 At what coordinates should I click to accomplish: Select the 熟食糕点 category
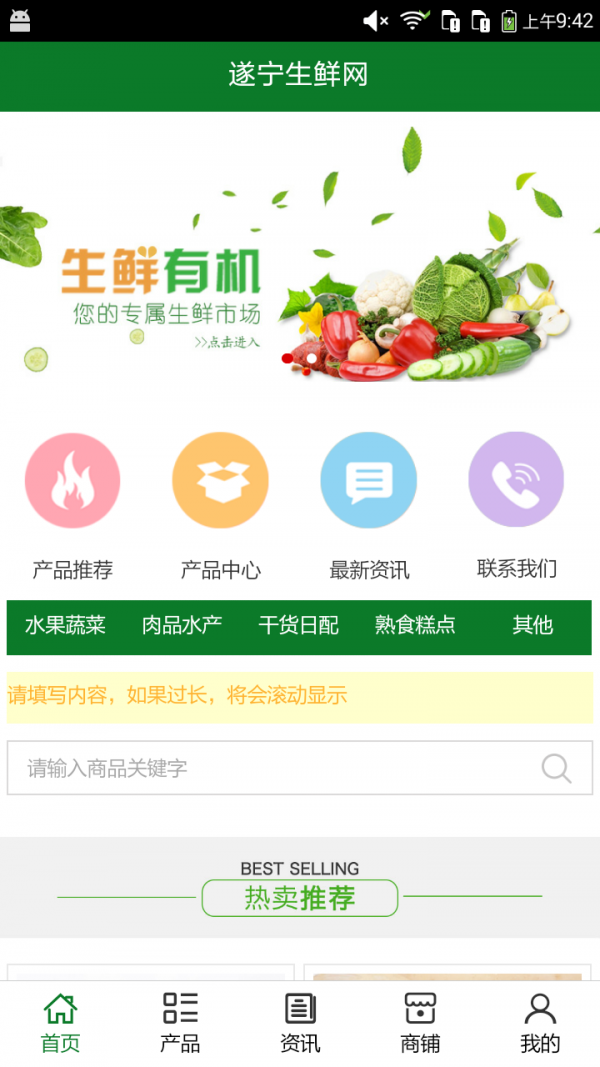415,626
